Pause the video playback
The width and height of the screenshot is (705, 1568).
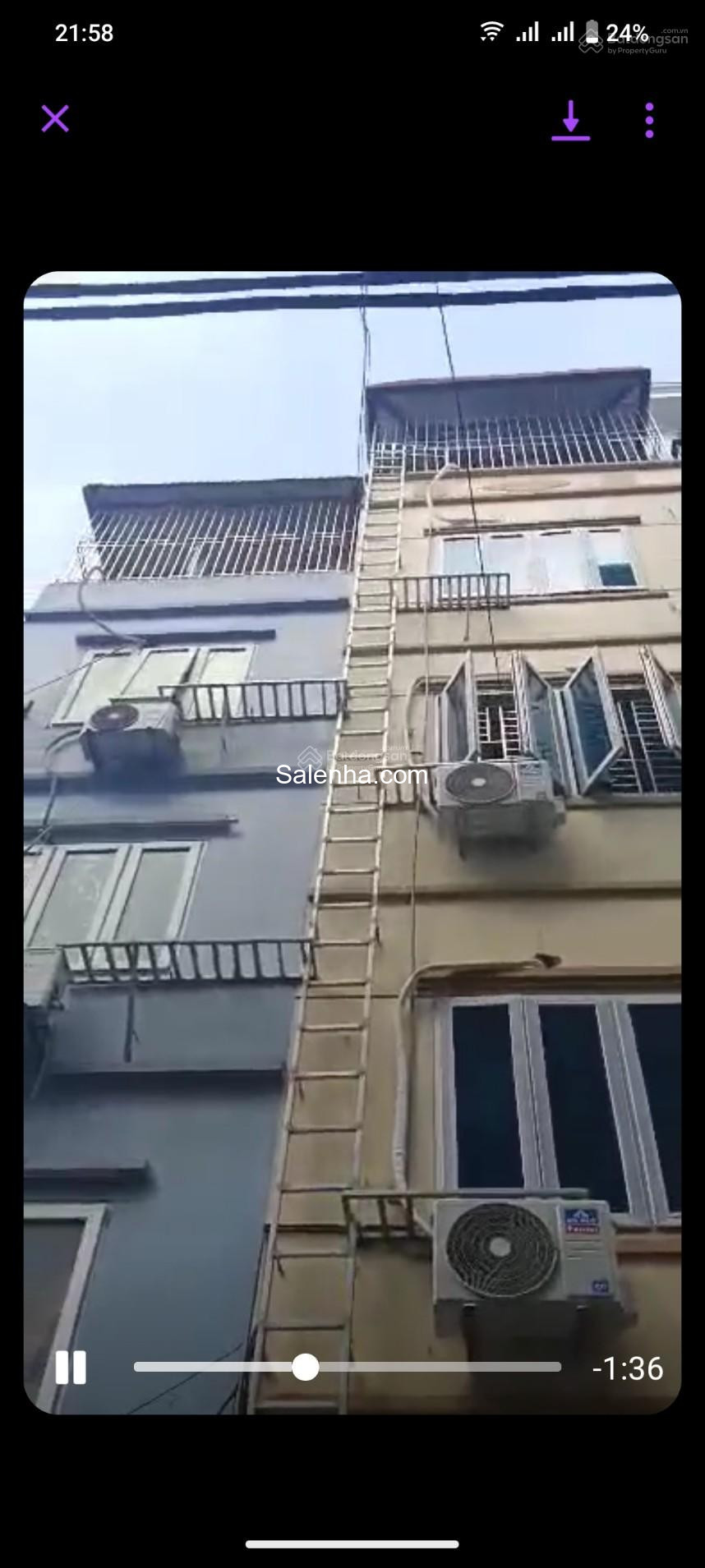click(x=71, y=1368)
